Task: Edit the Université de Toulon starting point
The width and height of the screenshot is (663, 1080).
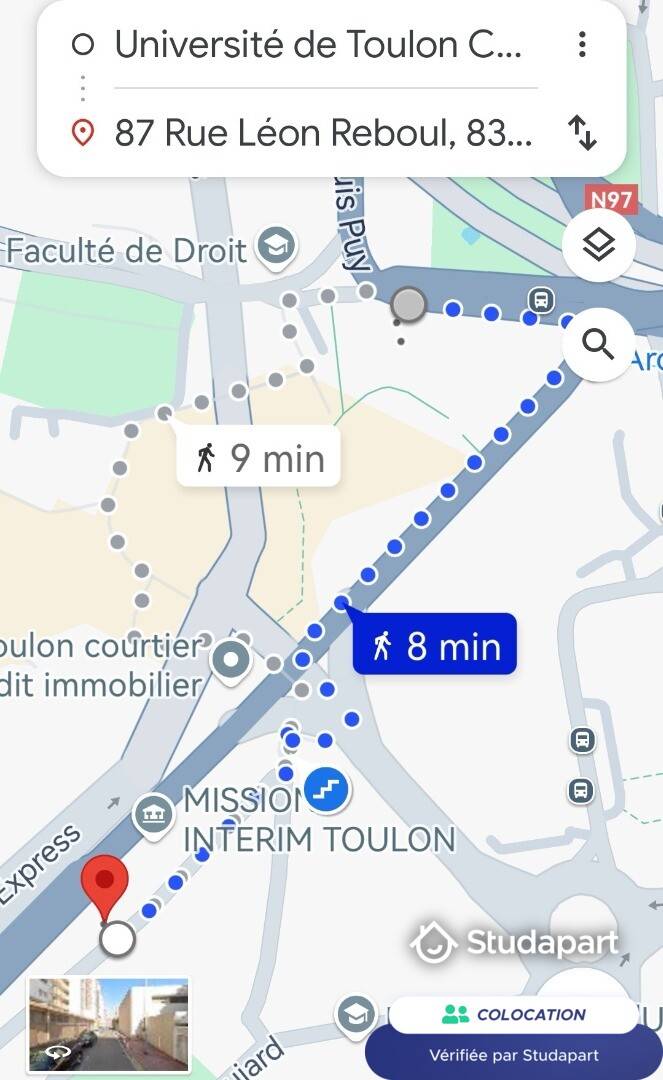Action: coord(318,45)
